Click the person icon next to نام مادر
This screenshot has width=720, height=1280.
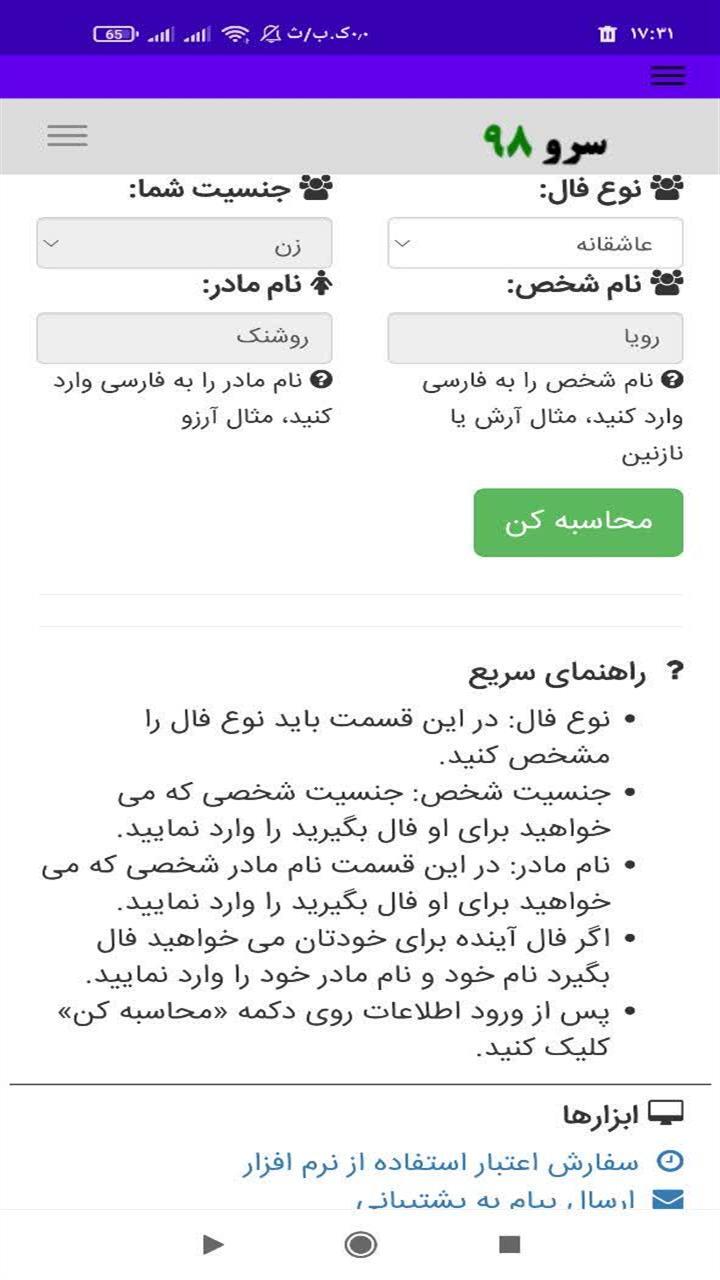tap(318, 282)
